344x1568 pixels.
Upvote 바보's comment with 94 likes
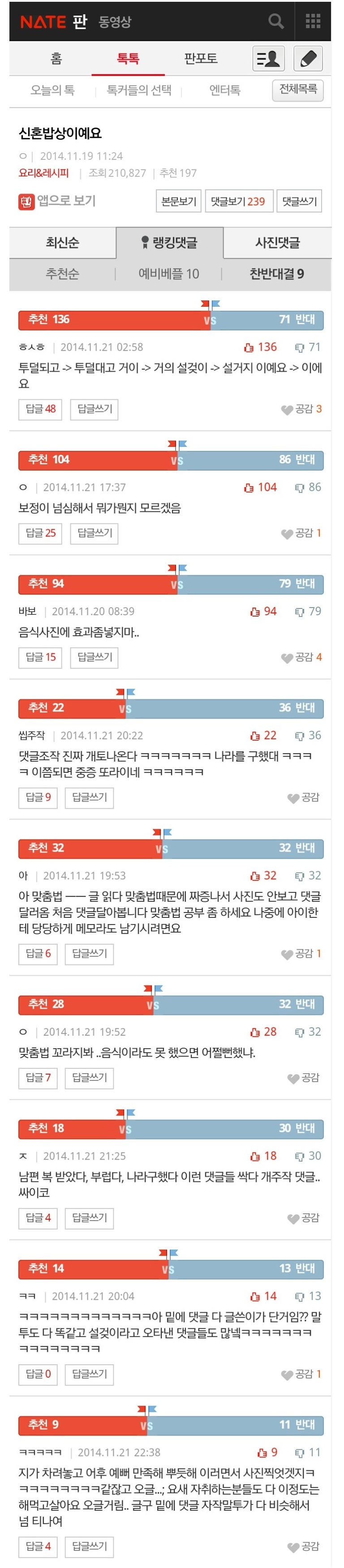coord(263,611)
